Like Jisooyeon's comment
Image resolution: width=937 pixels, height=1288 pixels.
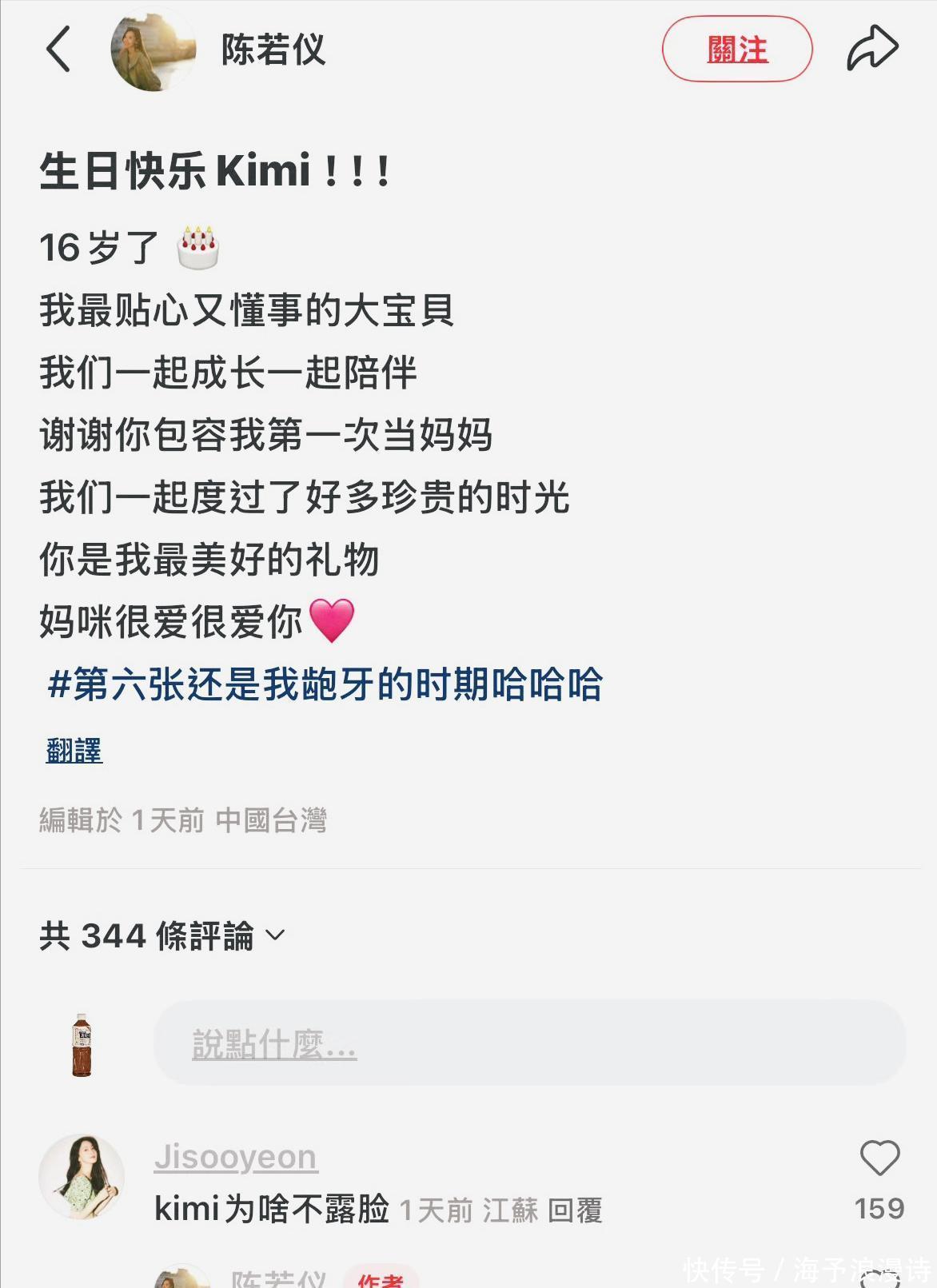click(879, 1158)
